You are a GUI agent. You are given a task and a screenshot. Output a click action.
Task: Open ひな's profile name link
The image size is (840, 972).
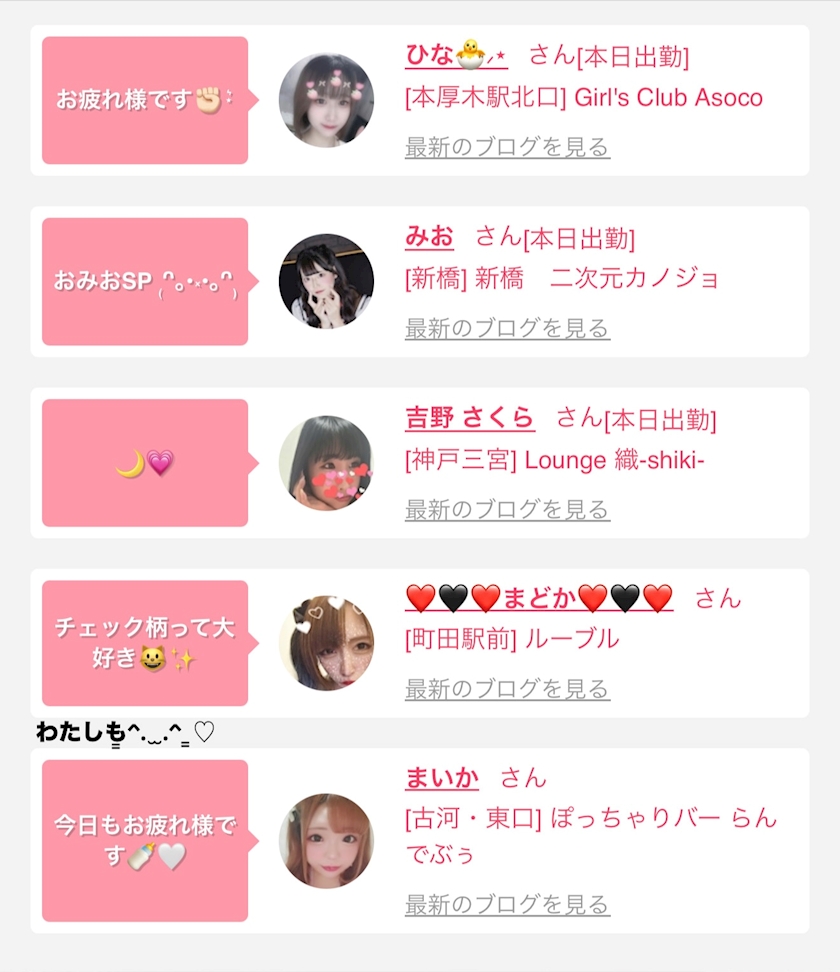(x=456, y=54)
